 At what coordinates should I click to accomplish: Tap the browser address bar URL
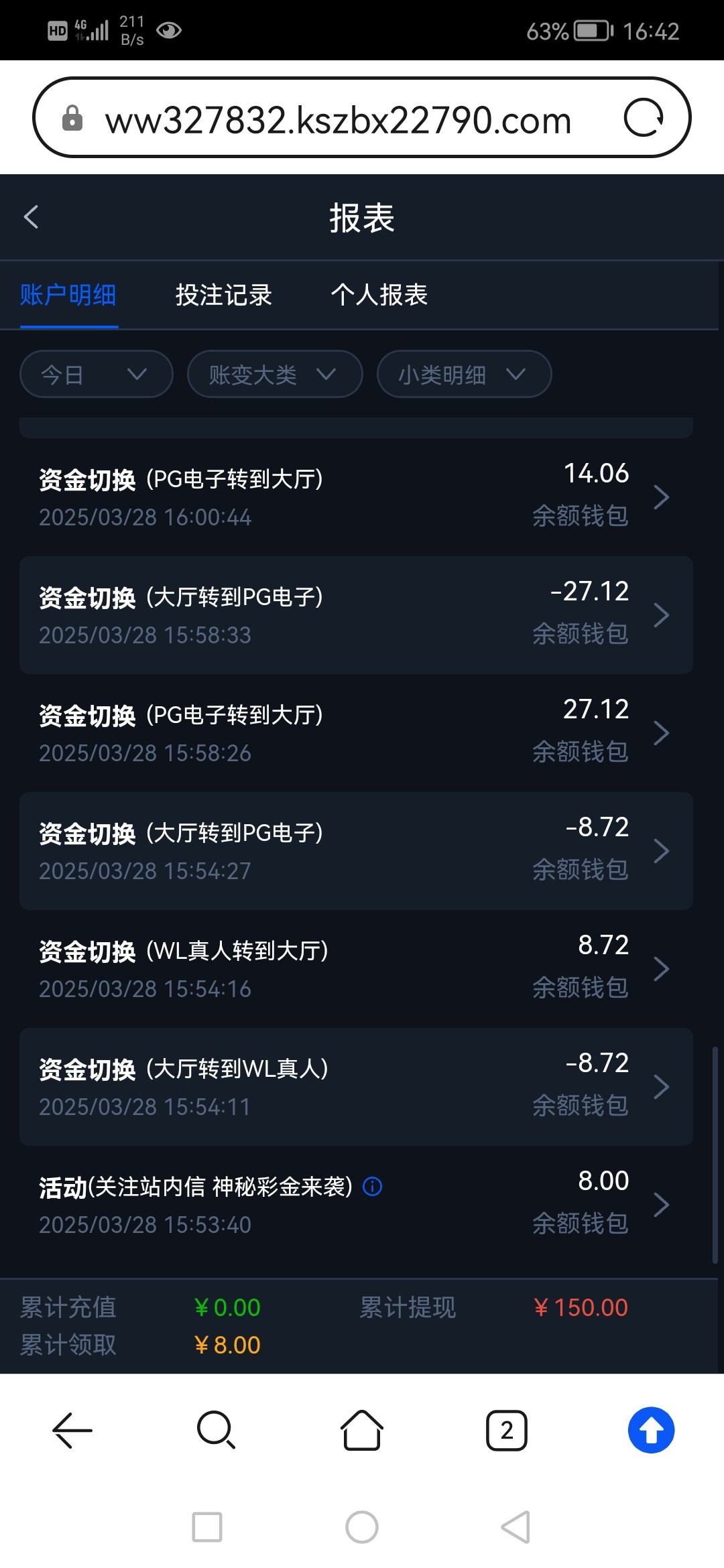tap(338, 120)
